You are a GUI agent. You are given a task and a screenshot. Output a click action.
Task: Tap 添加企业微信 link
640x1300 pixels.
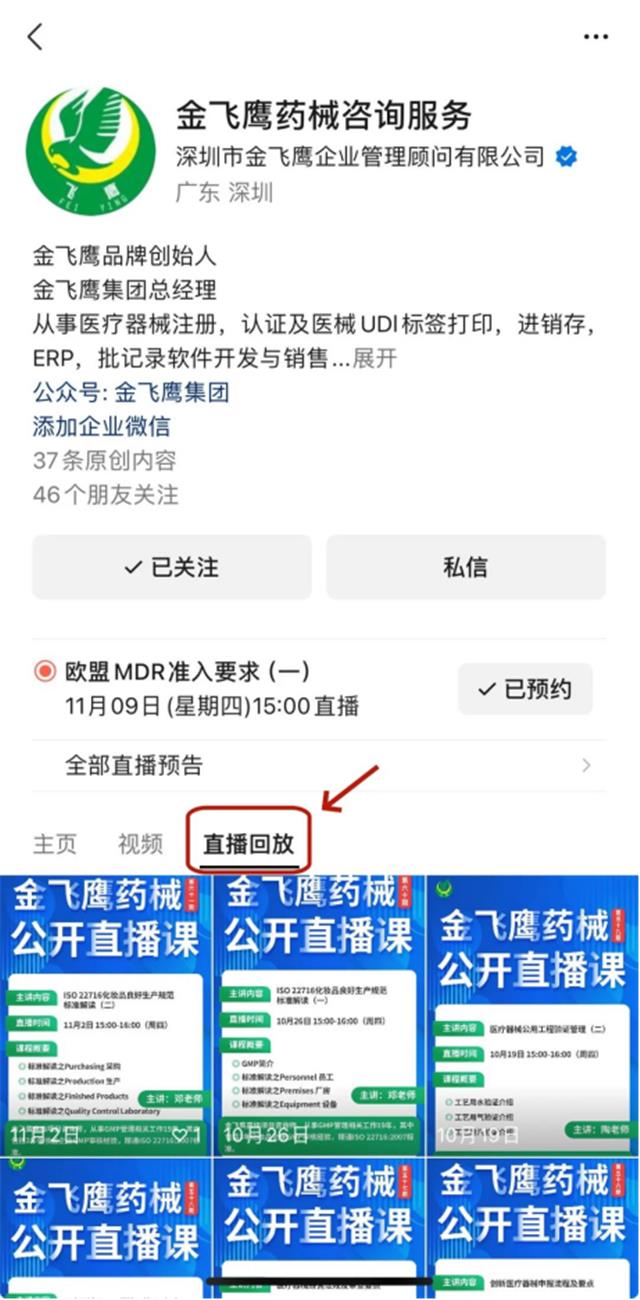tap(101, 426)
